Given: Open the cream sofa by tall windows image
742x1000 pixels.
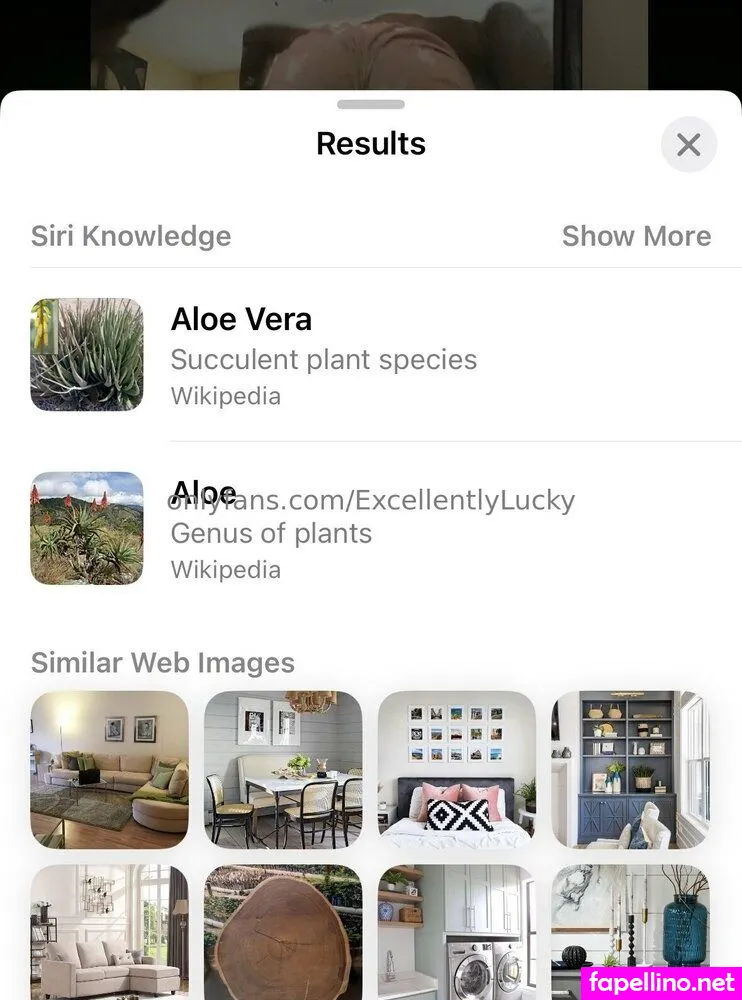Looking at the screenshot, I should pyautogui.click(x=109, y=932).
